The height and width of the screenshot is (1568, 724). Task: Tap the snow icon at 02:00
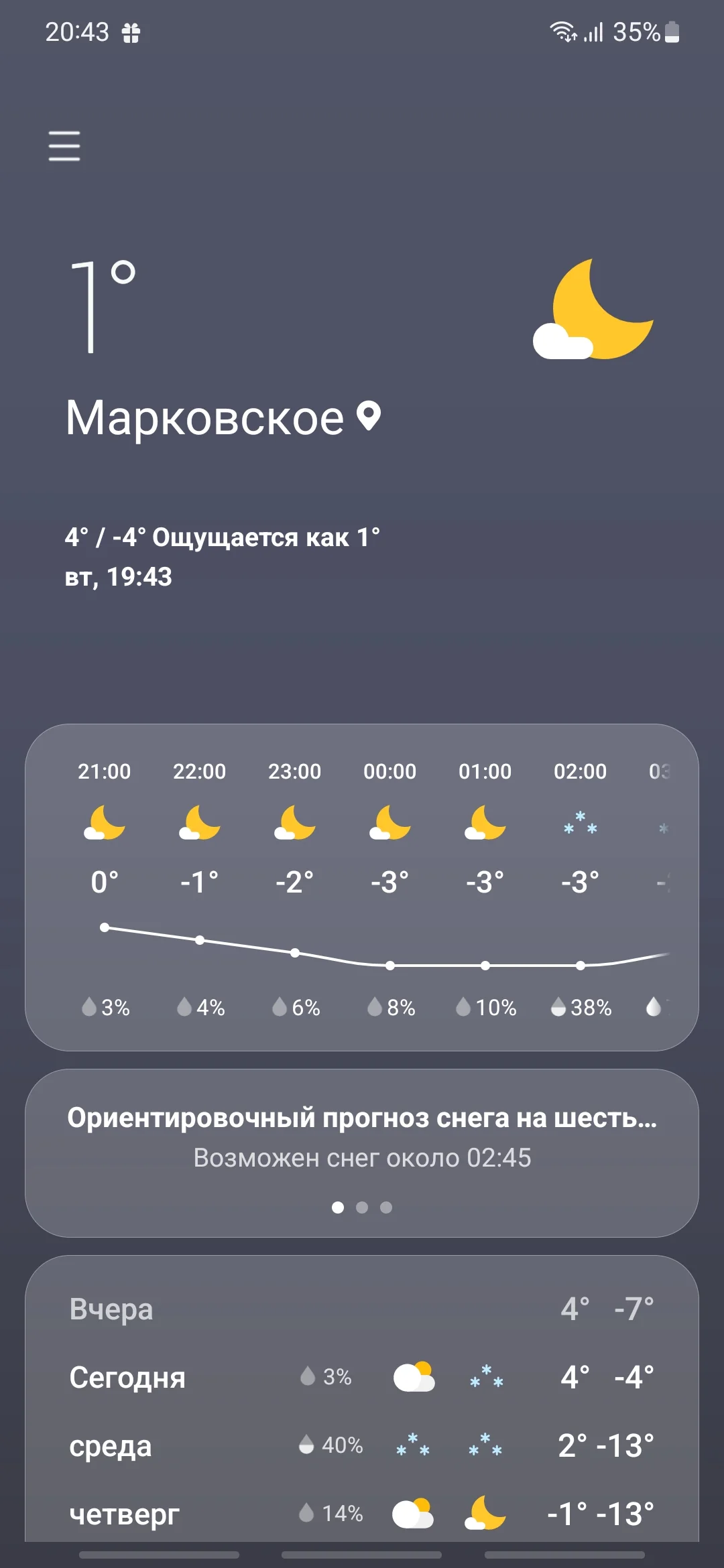pos(581,826)
